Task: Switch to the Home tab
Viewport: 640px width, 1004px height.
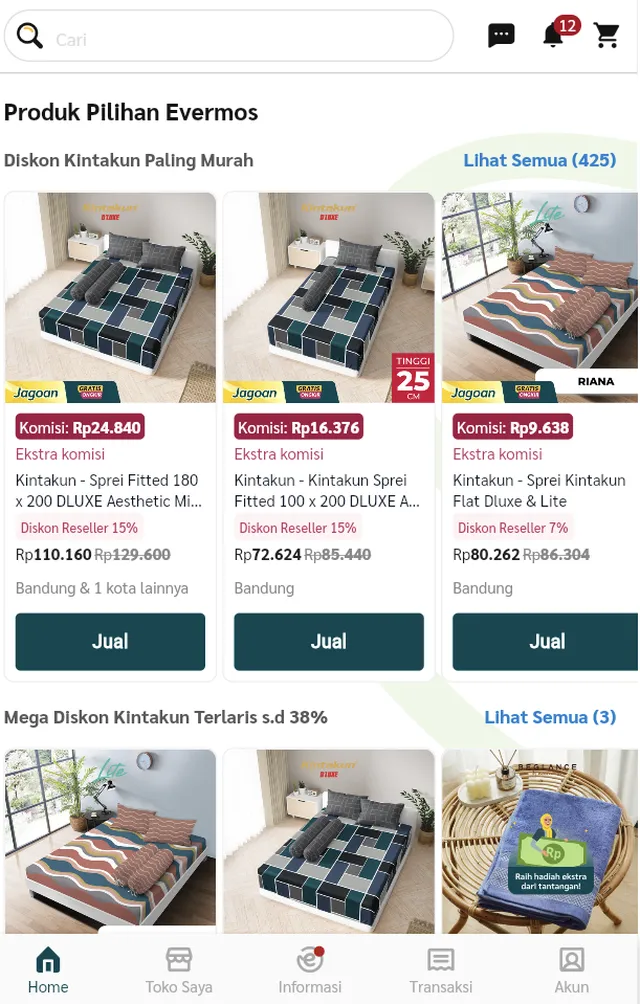Action: (48, 971)
